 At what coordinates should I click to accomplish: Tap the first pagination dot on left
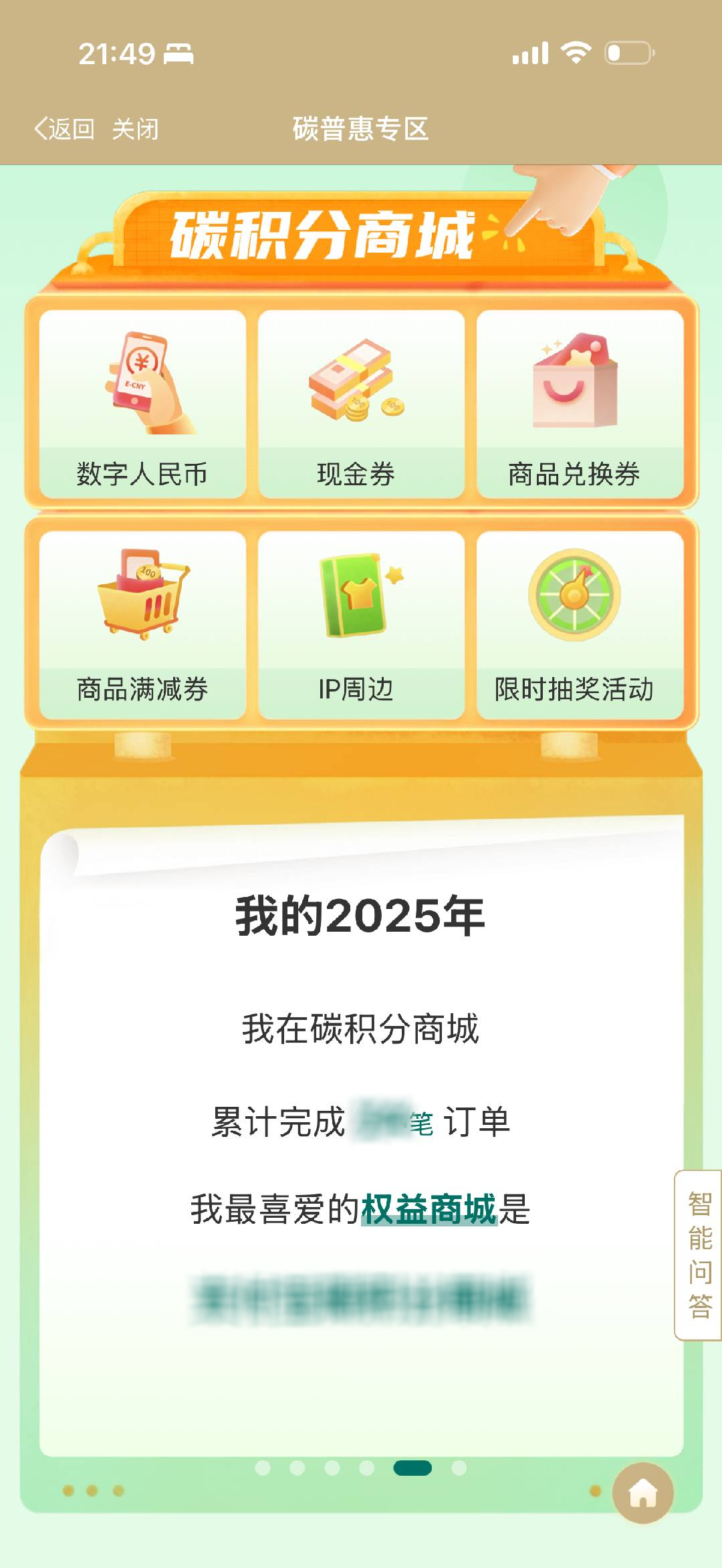click(x=261, y=1468)
